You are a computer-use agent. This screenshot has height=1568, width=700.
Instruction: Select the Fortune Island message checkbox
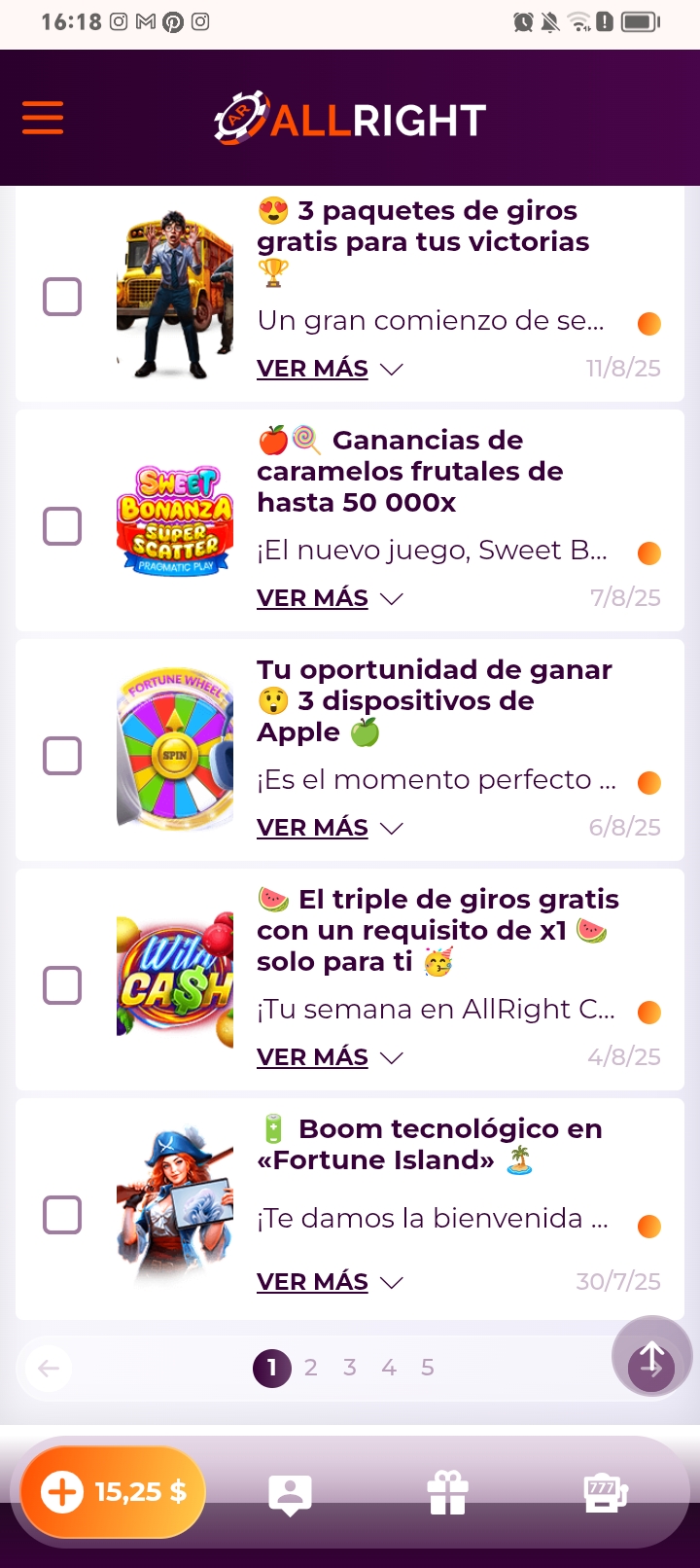click(62, 1215)
